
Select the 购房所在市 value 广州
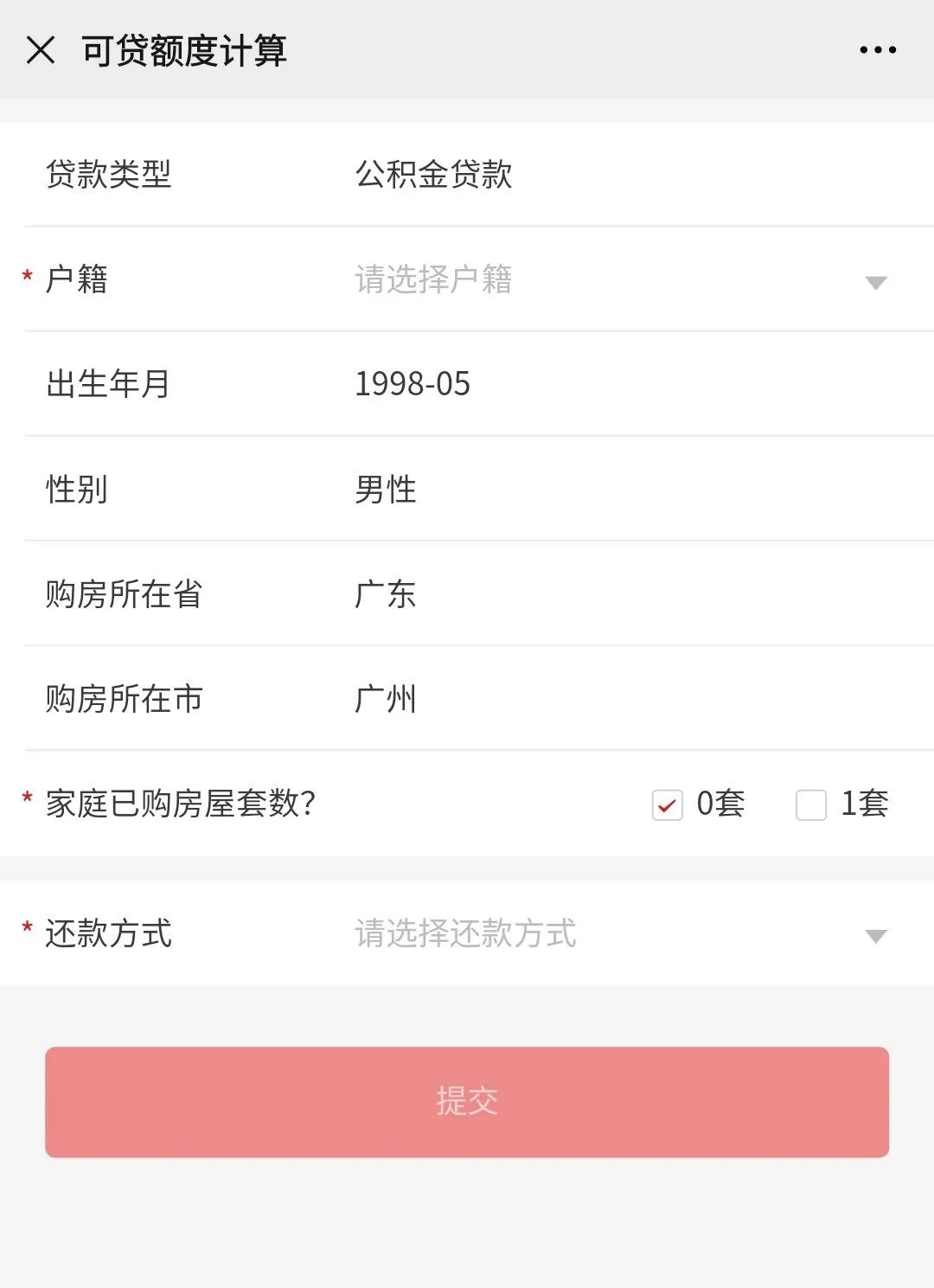point(385,700)
